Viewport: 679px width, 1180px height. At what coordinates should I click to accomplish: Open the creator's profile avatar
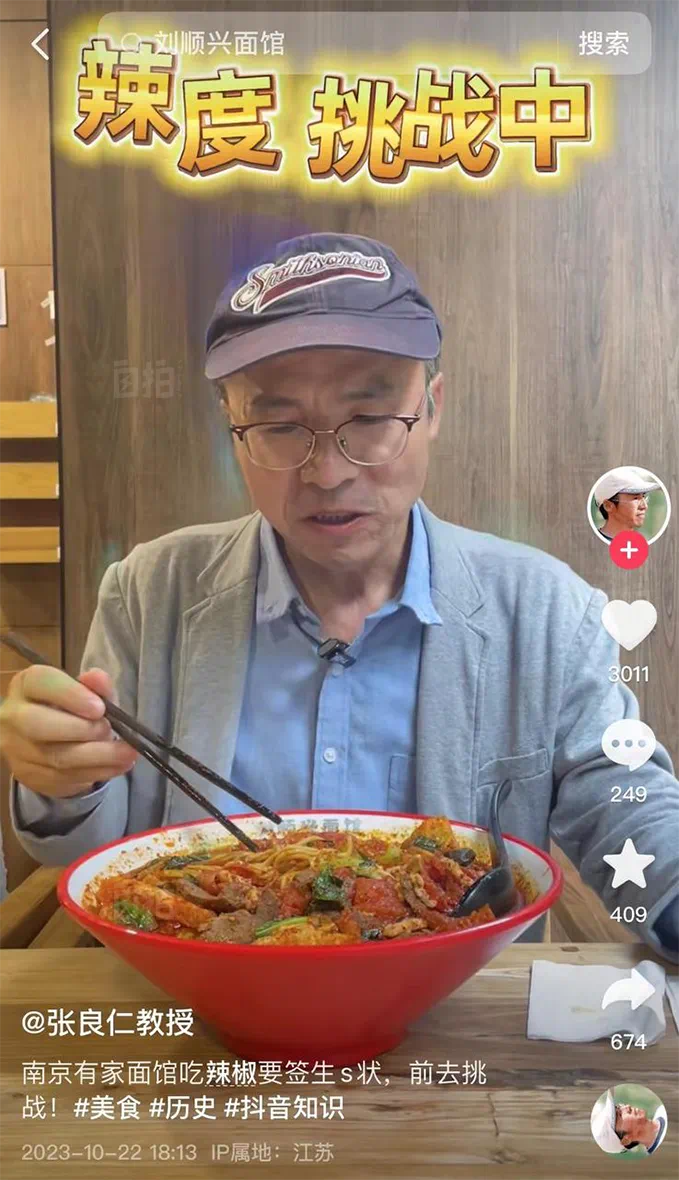tap(628, 505)
